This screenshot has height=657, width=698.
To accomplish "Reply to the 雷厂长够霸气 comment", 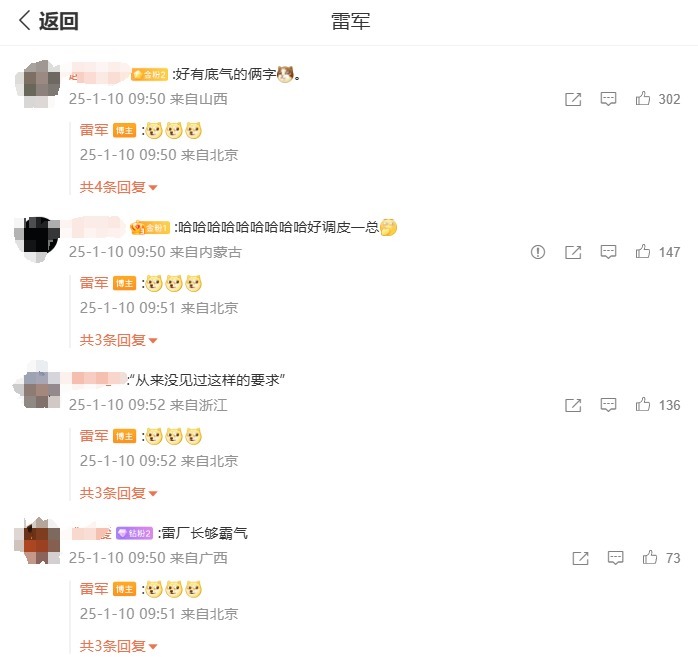I will [615, 557].
